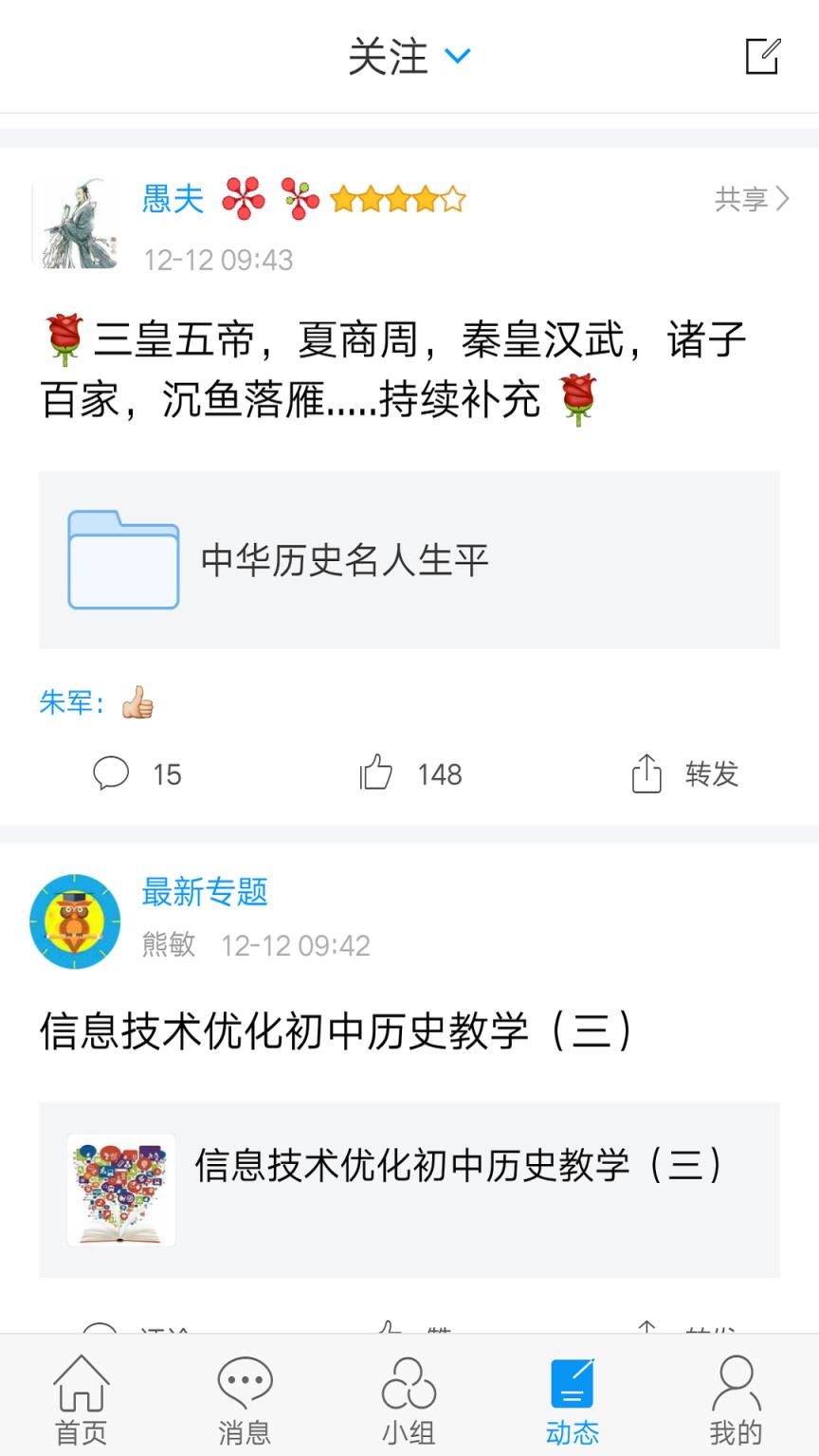Tap the thumbs-up like icon showing 148

(376, 773)
